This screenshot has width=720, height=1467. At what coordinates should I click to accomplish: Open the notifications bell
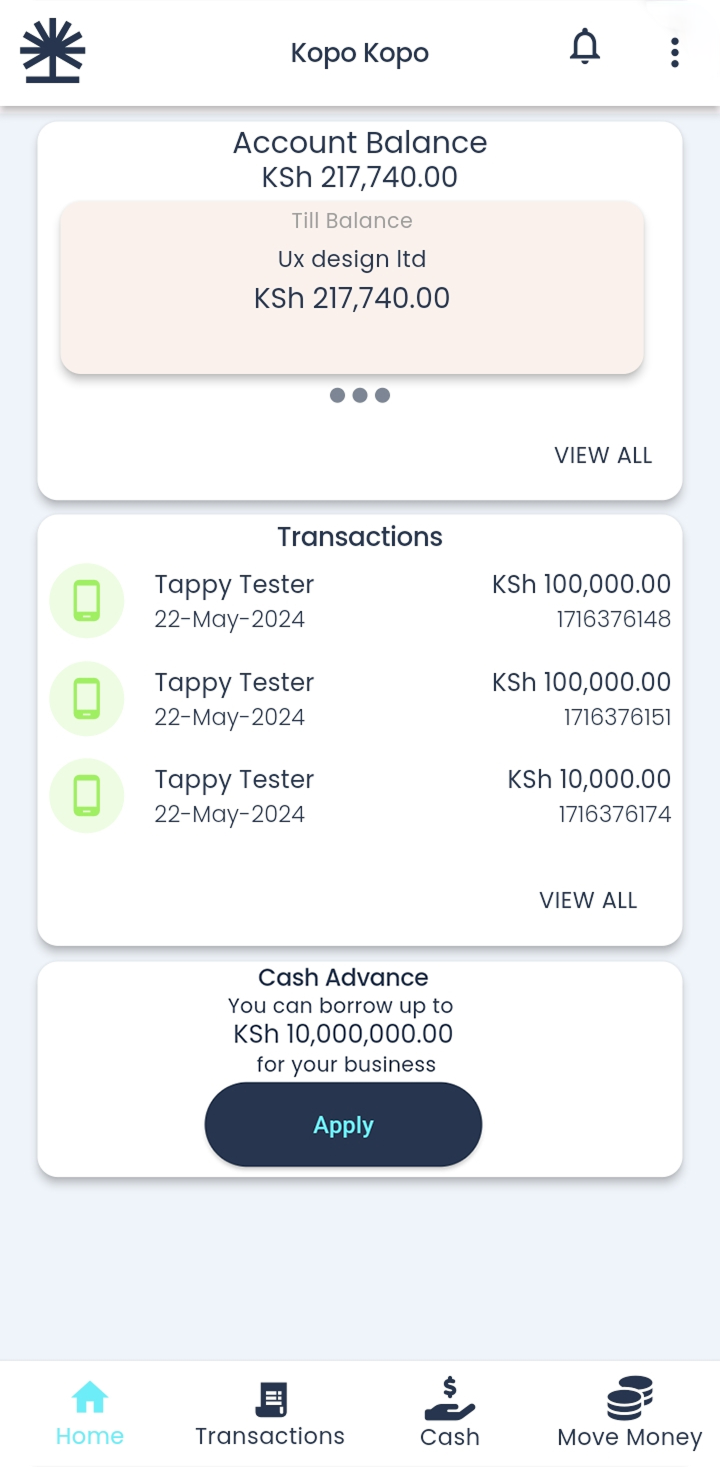pos(586,48)
